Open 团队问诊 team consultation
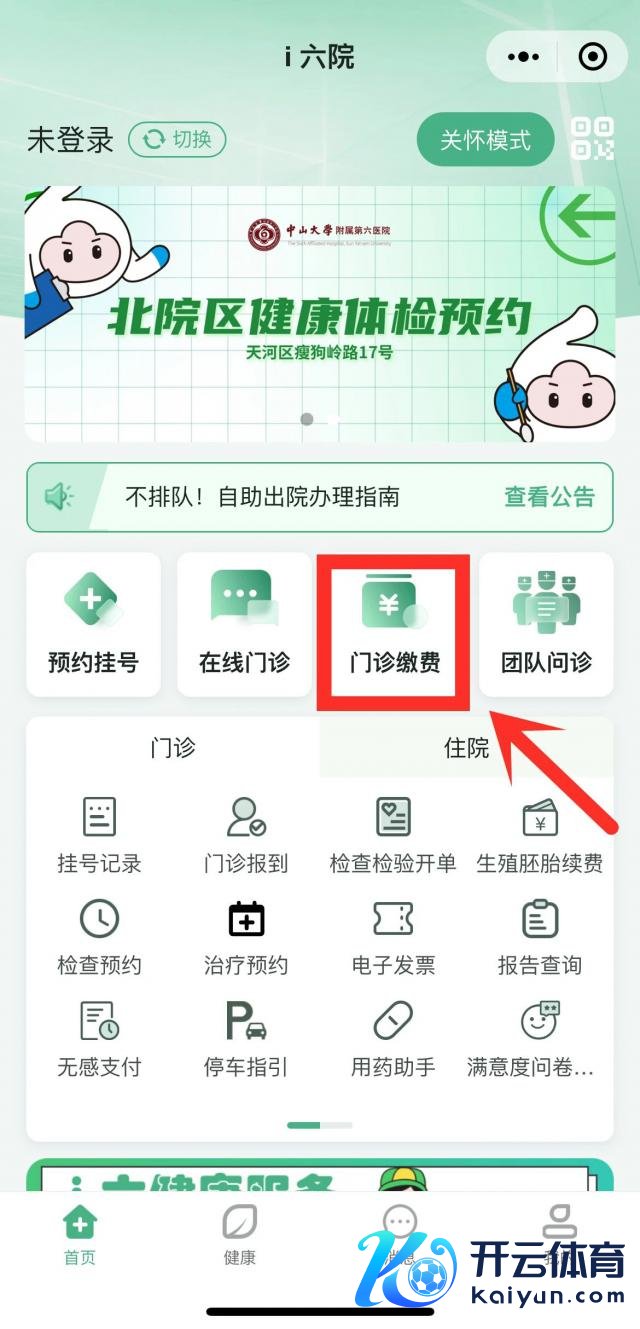The width and height of the screenshot is (640, 1329). pos(546,625)
